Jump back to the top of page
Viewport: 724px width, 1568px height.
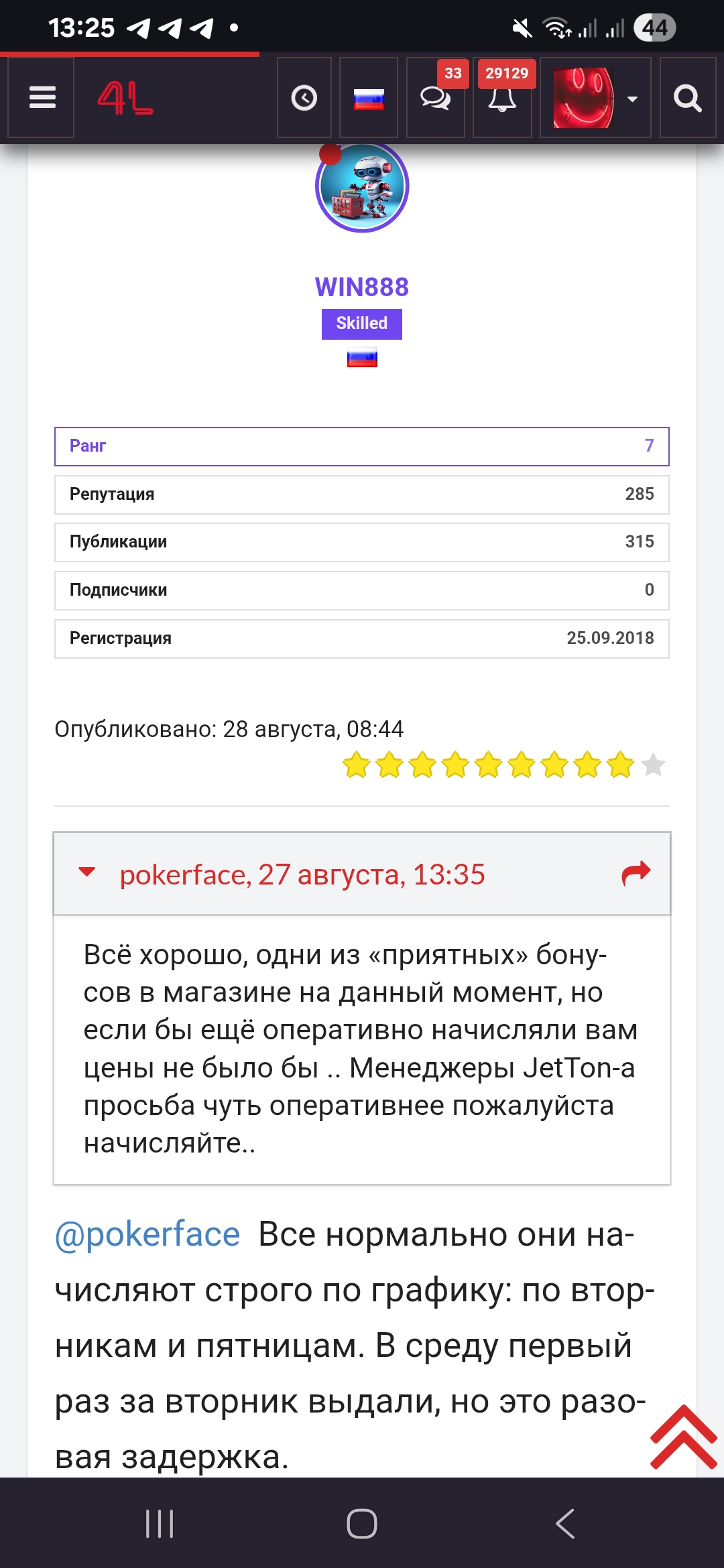click(684, 1437)
